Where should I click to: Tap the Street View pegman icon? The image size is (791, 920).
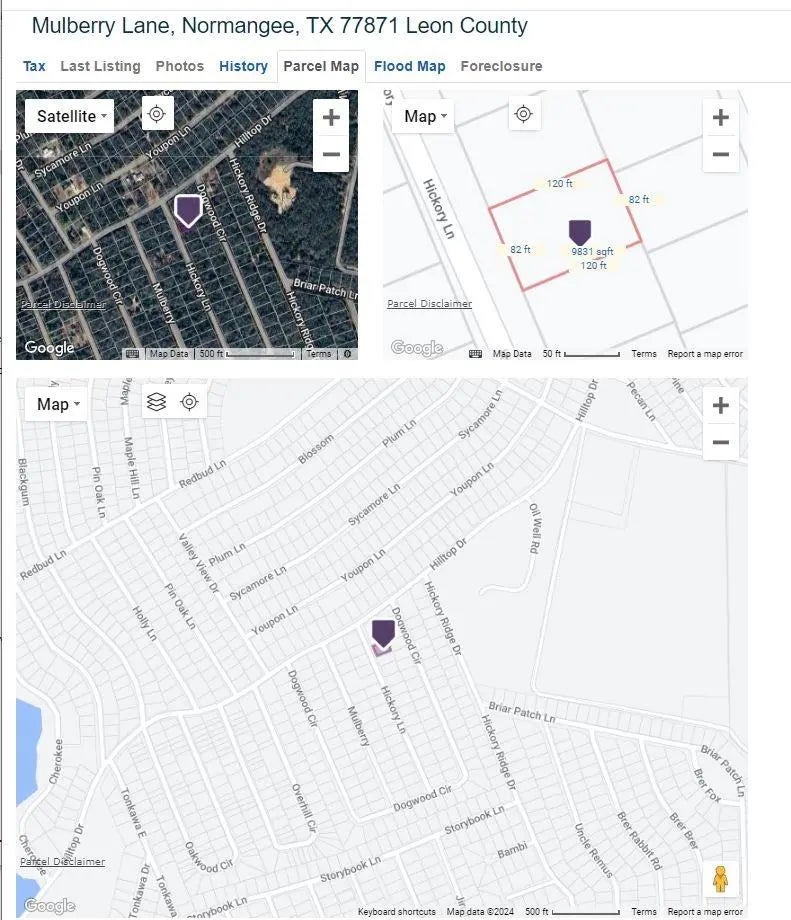720,880
